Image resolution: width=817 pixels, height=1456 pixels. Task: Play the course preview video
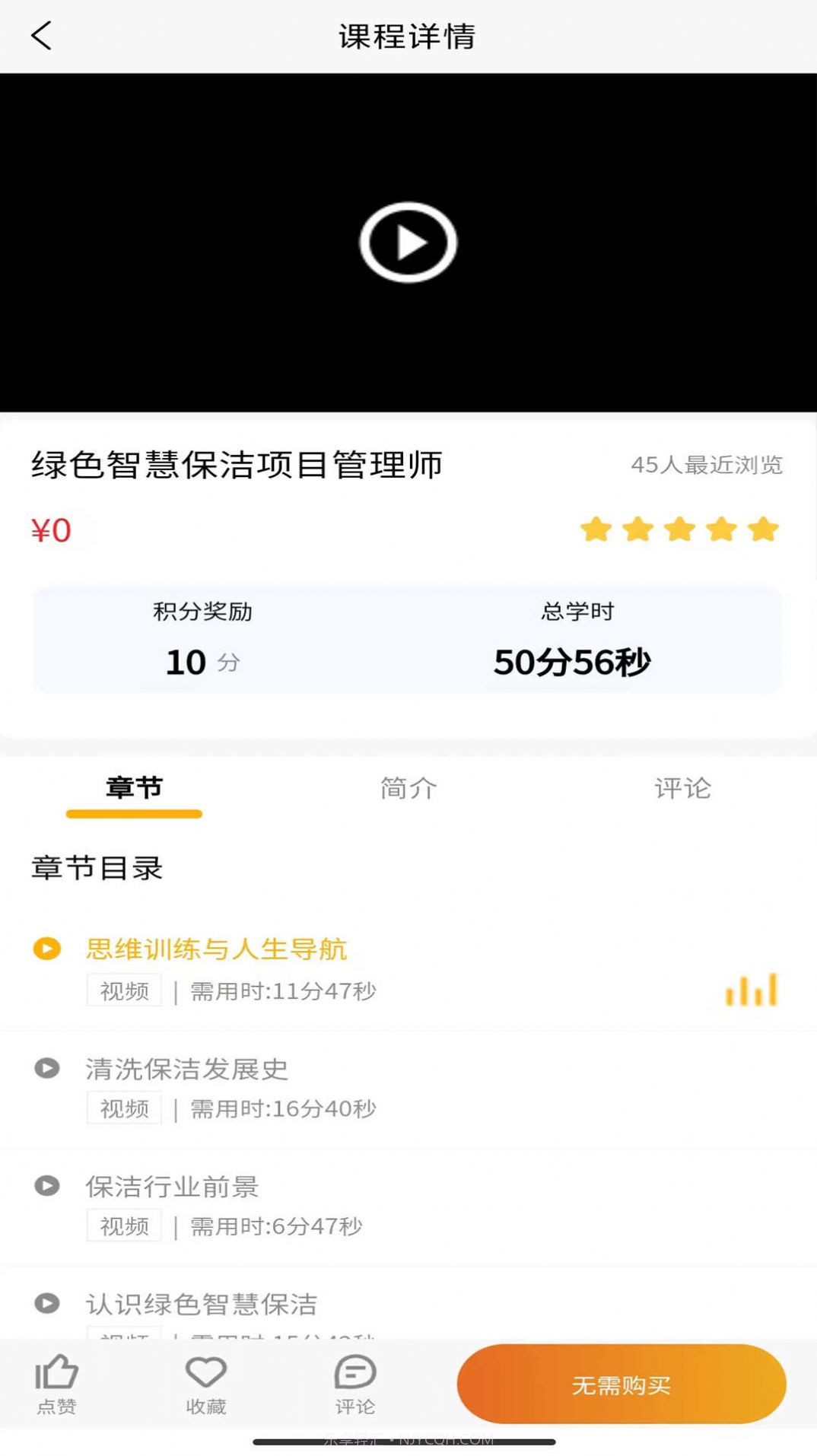tap(408, 241)
